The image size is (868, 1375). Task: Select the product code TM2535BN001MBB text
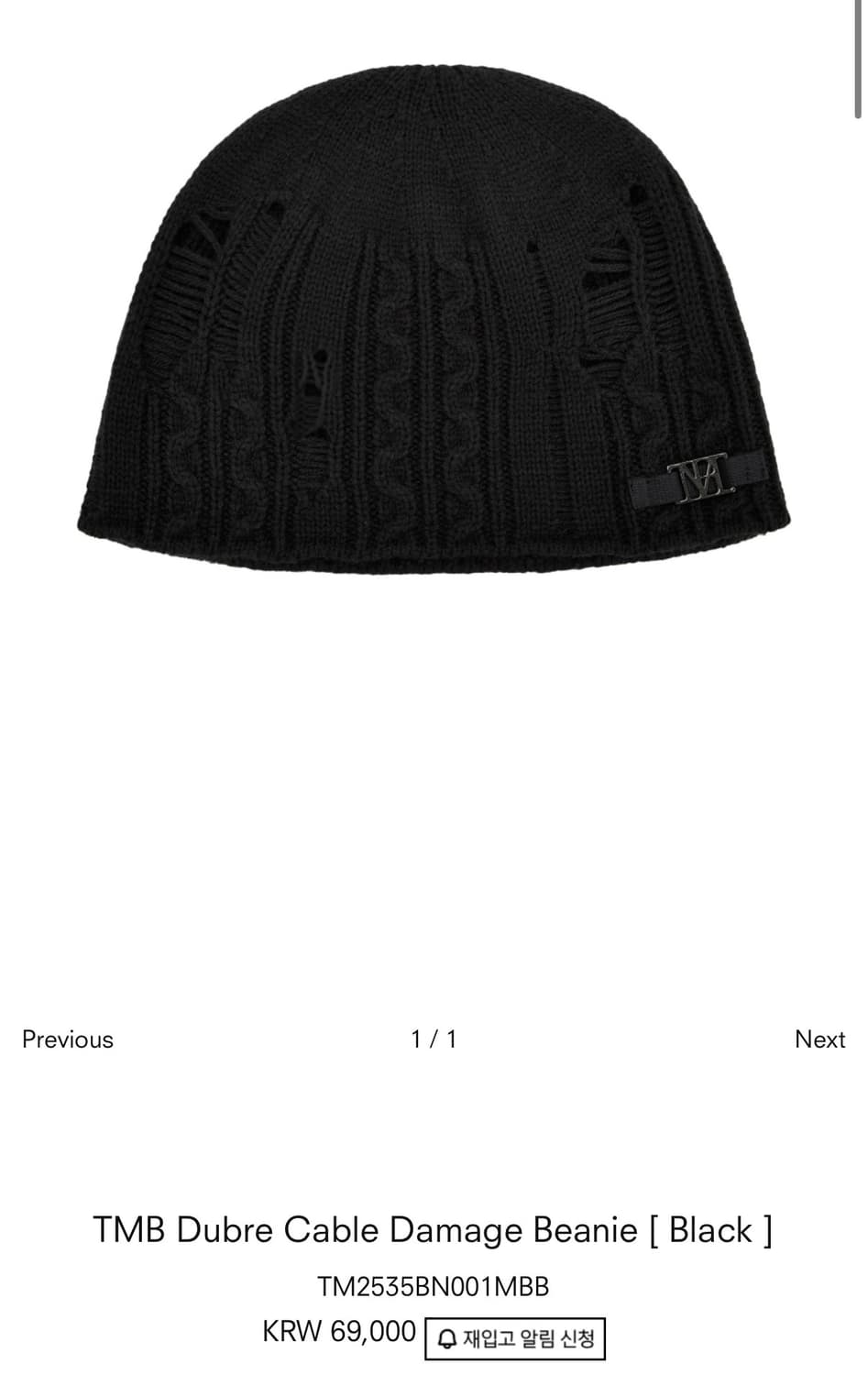pyautogui.click(x=434, y=1287)
